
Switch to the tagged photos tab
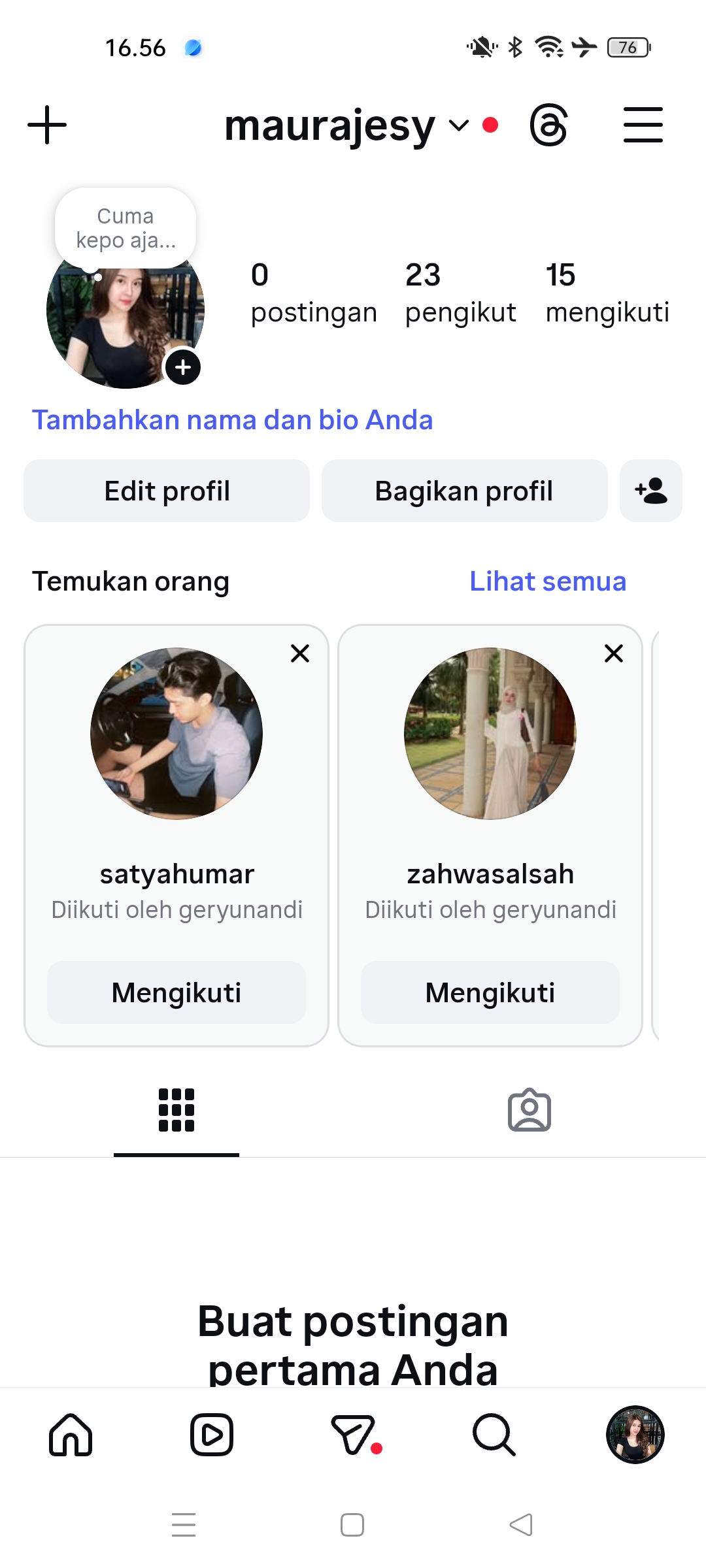(529, 1110)
